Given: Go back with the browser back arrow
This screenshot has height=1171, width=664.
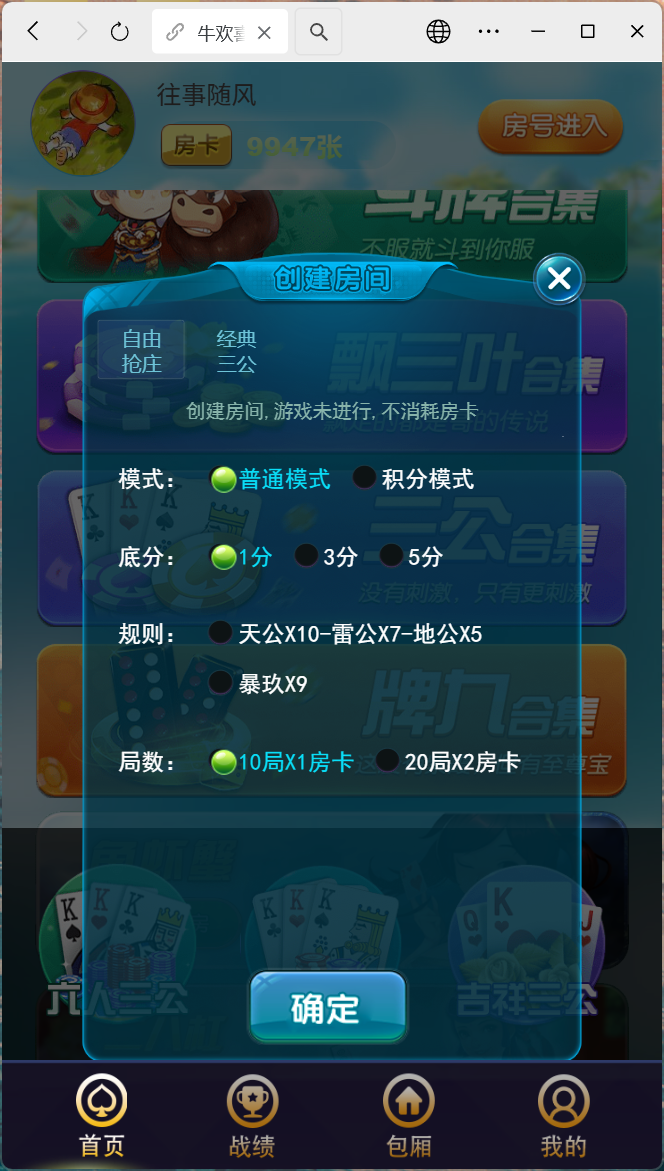Looking at the screenshot, I should (33, 32).
